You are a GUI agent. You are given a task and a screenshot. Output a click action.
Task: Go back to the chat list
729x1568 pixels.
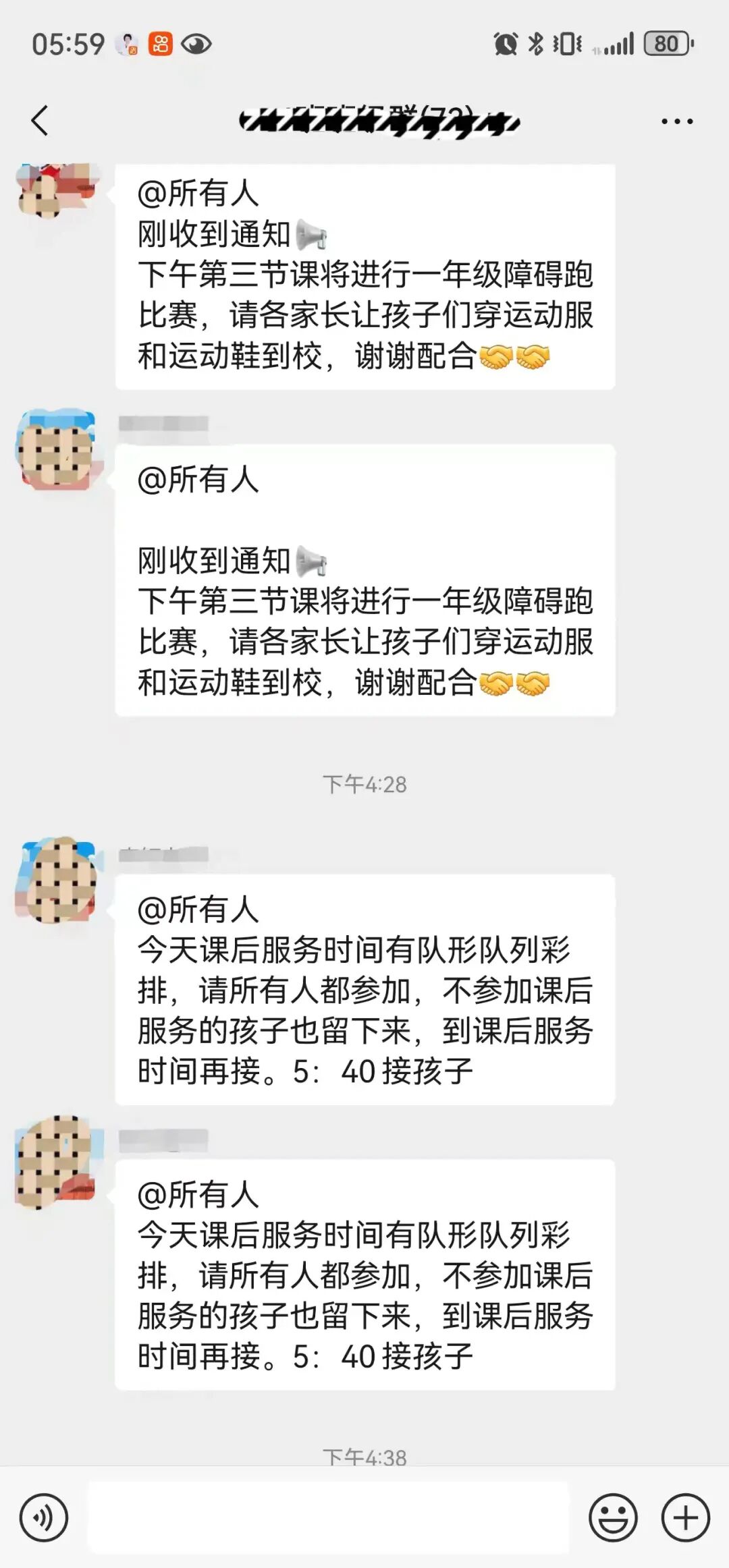(x=40, y=121)
